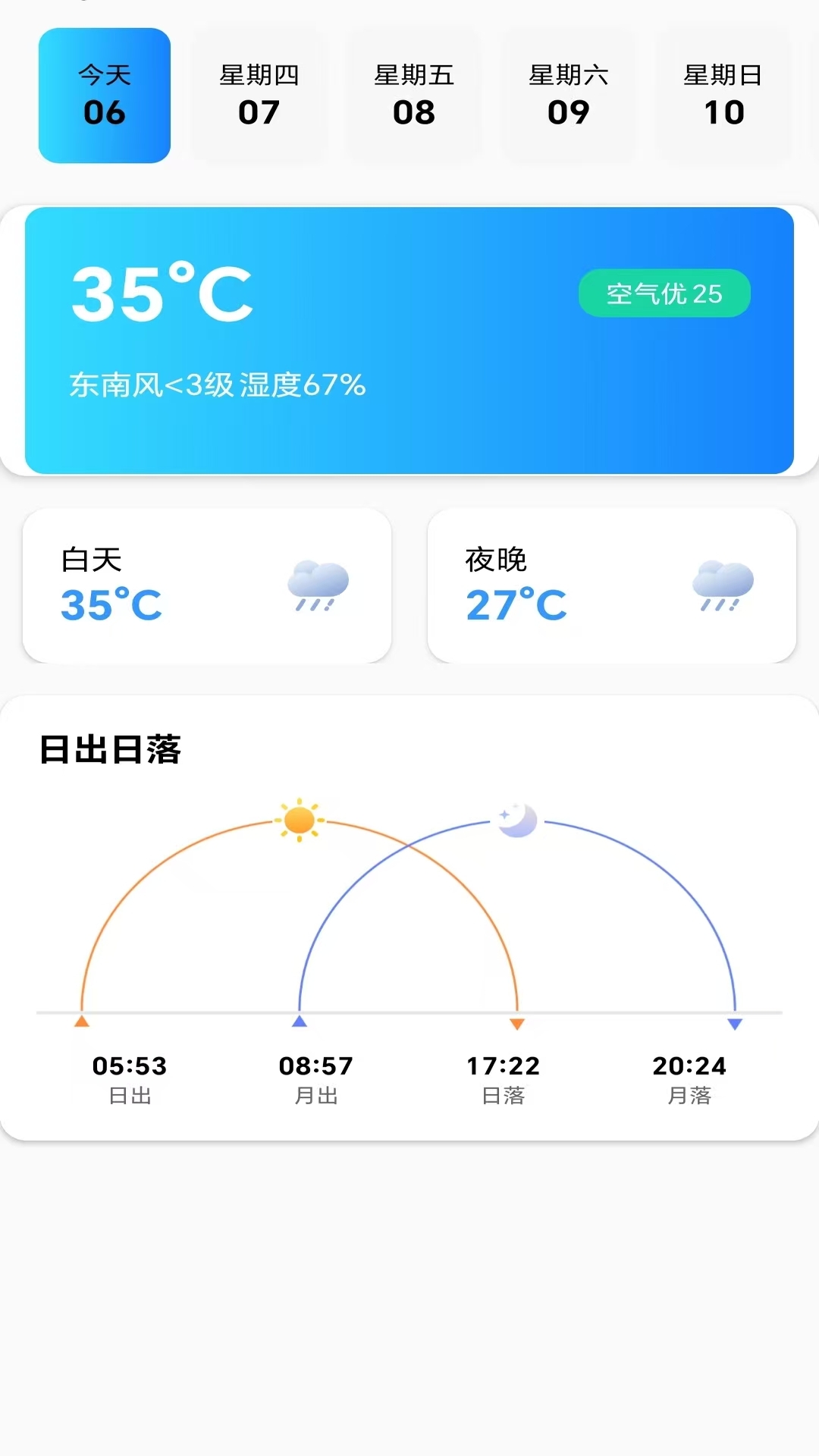Image resolution: width=819 pixels, height=1456 pixels.
Task: Click the moonrise arrow marker at 08:57
Action: [298, 1021]
